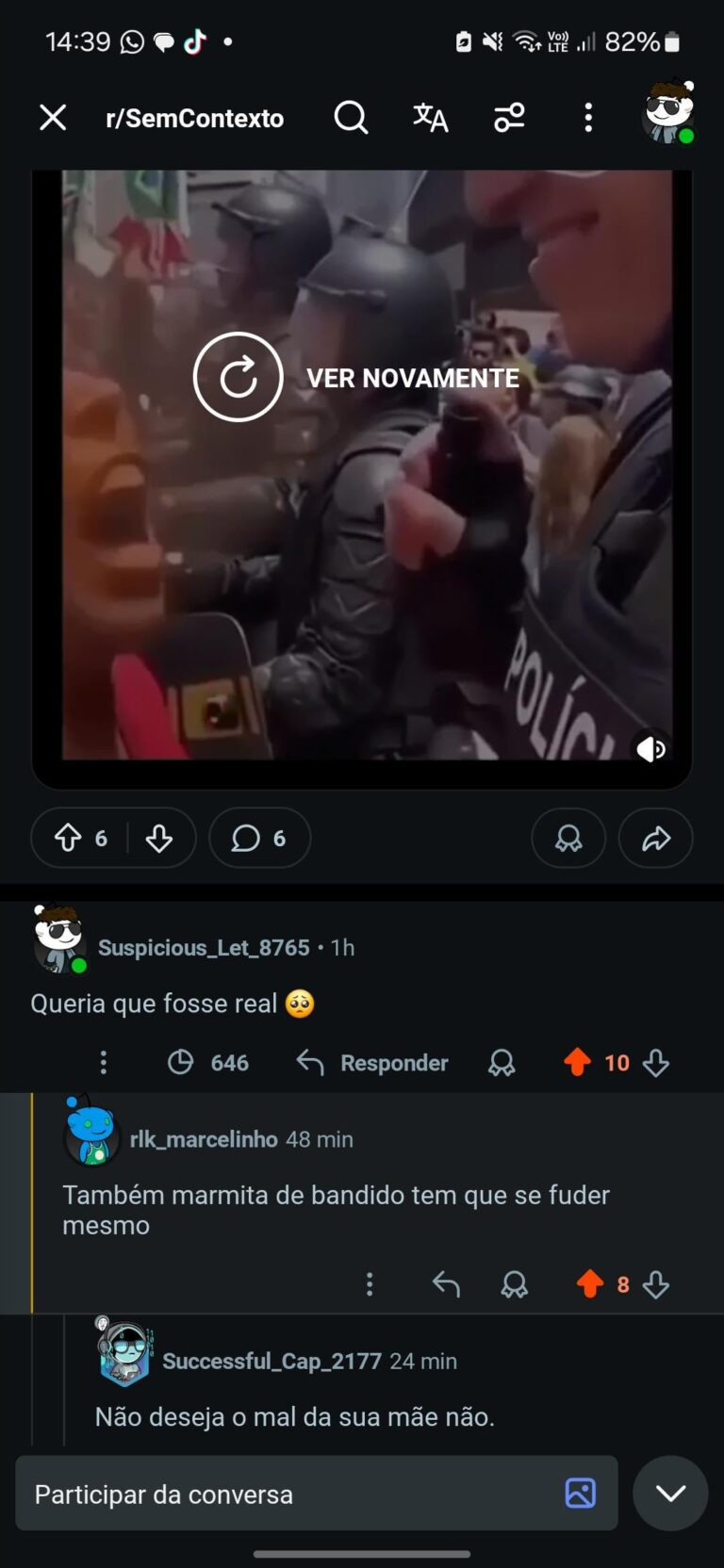Close the post with the X button
This screenshot has height=1568, width=724.
pos(53,118)
